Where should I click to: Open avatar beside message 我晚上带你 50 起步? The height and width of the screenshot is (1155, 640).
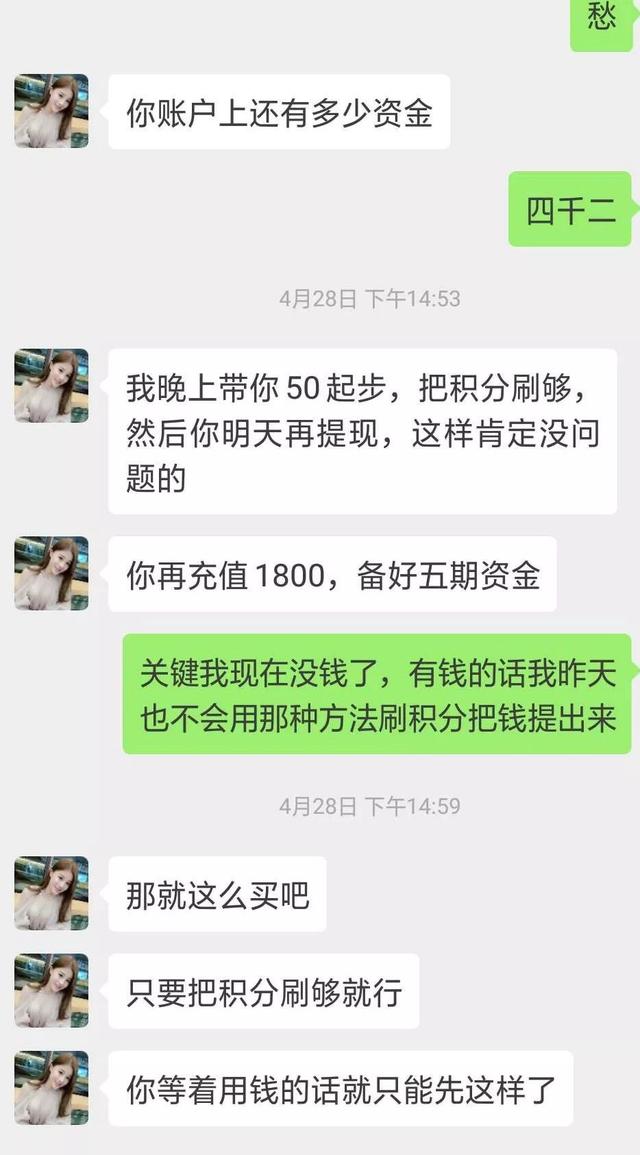[x=51, y=386]
